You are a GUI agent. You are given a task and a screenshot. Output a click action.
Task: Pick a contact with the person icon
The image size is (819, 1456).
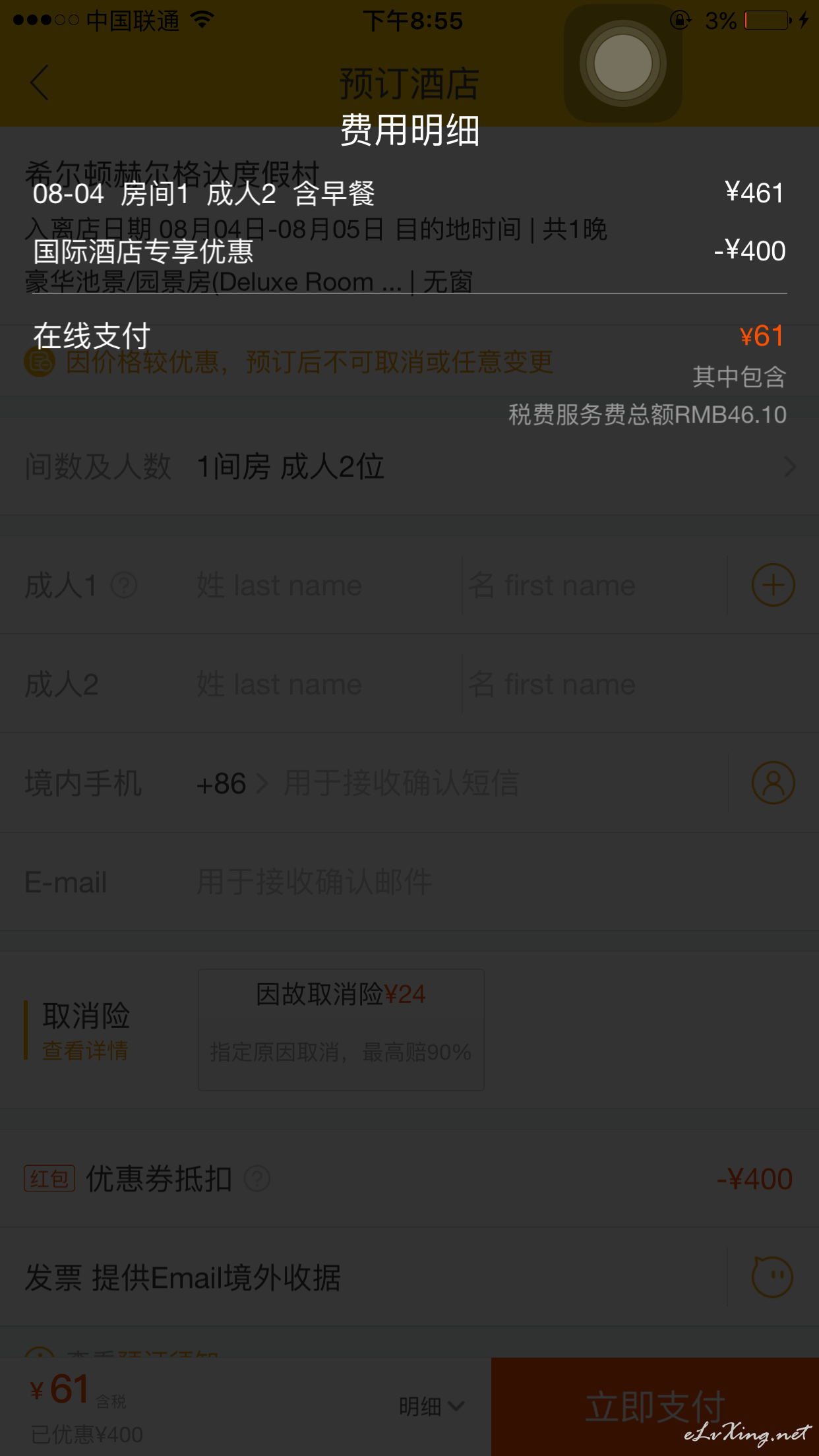773,783
